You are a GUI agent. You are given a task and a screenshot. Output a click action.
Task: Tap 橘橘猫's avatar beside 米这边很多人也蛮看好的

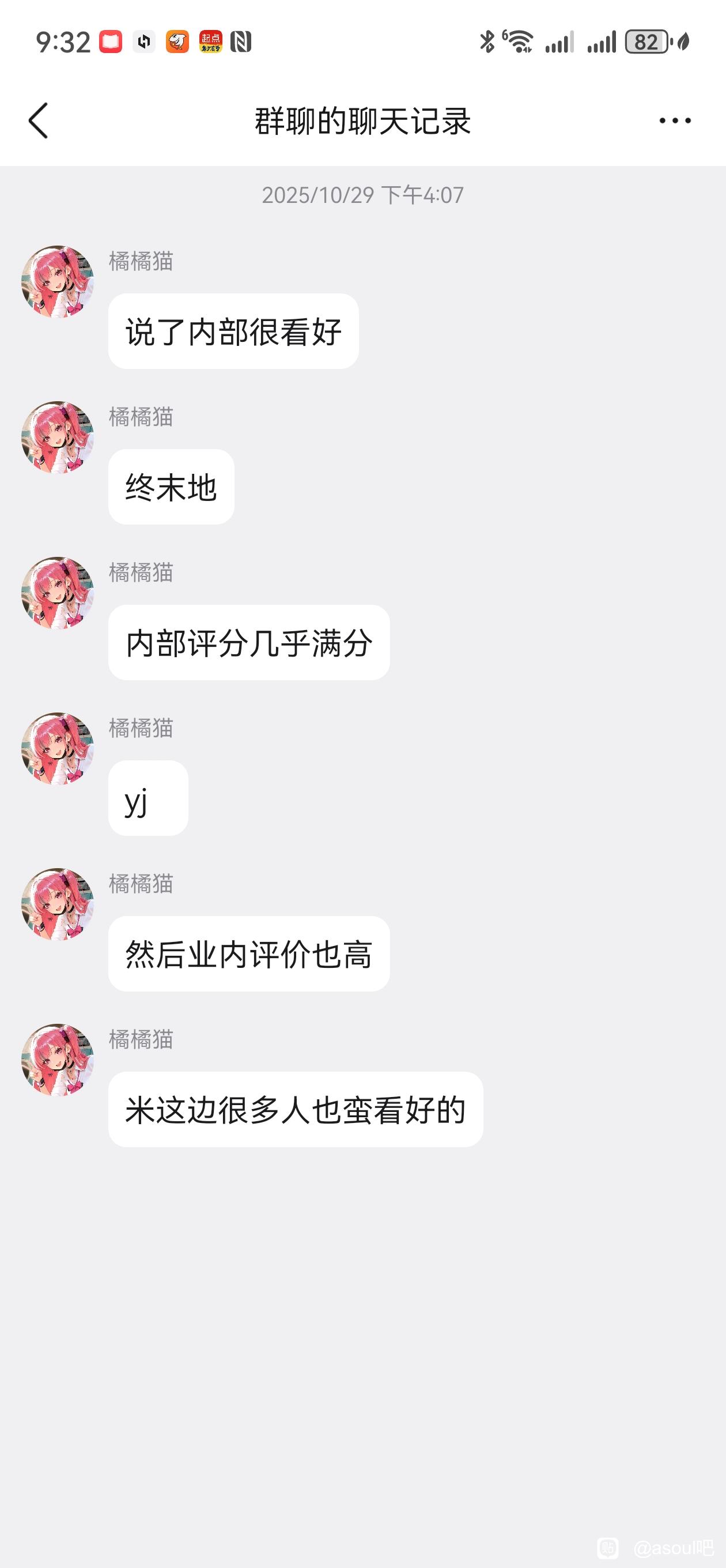57,1060
